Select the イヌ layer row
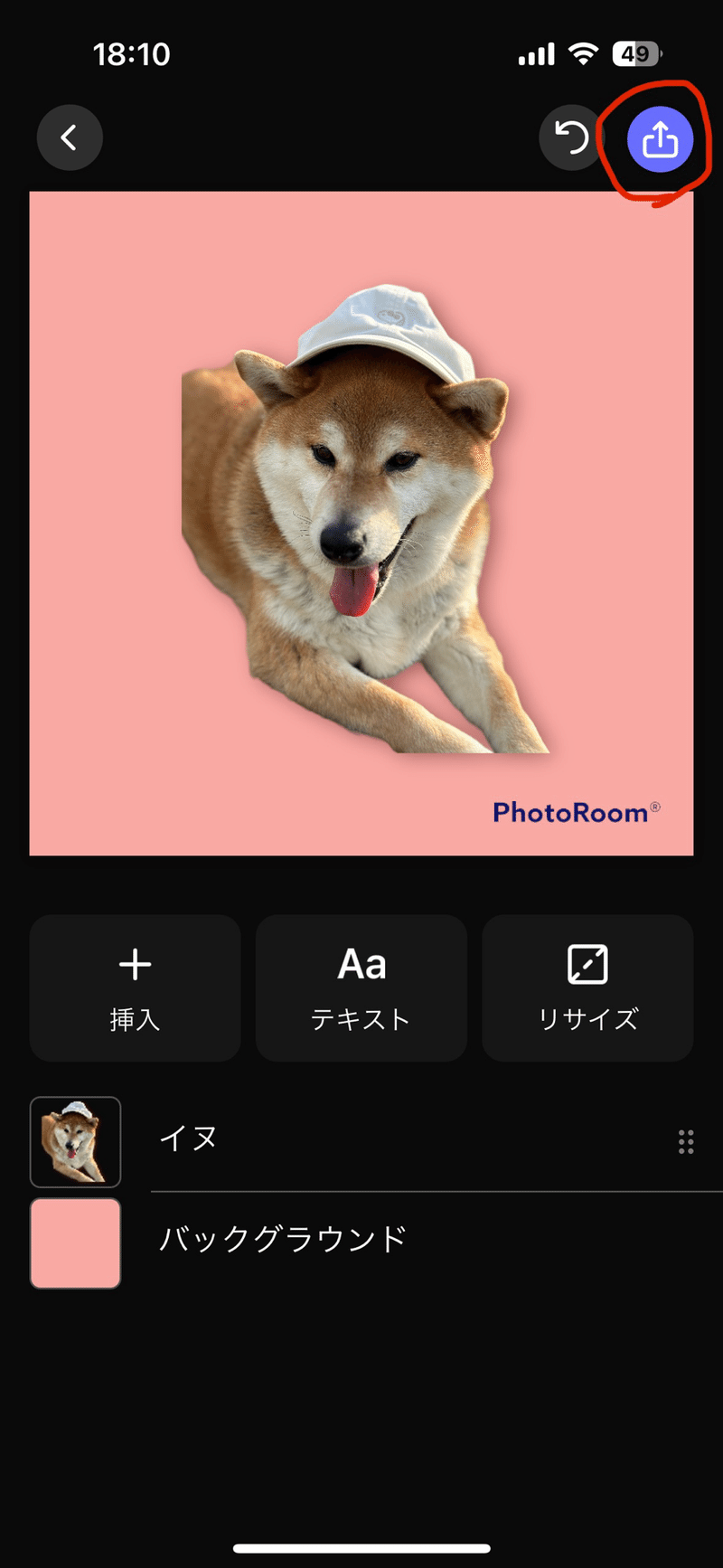723x1568 pixels. (361, 1141)
